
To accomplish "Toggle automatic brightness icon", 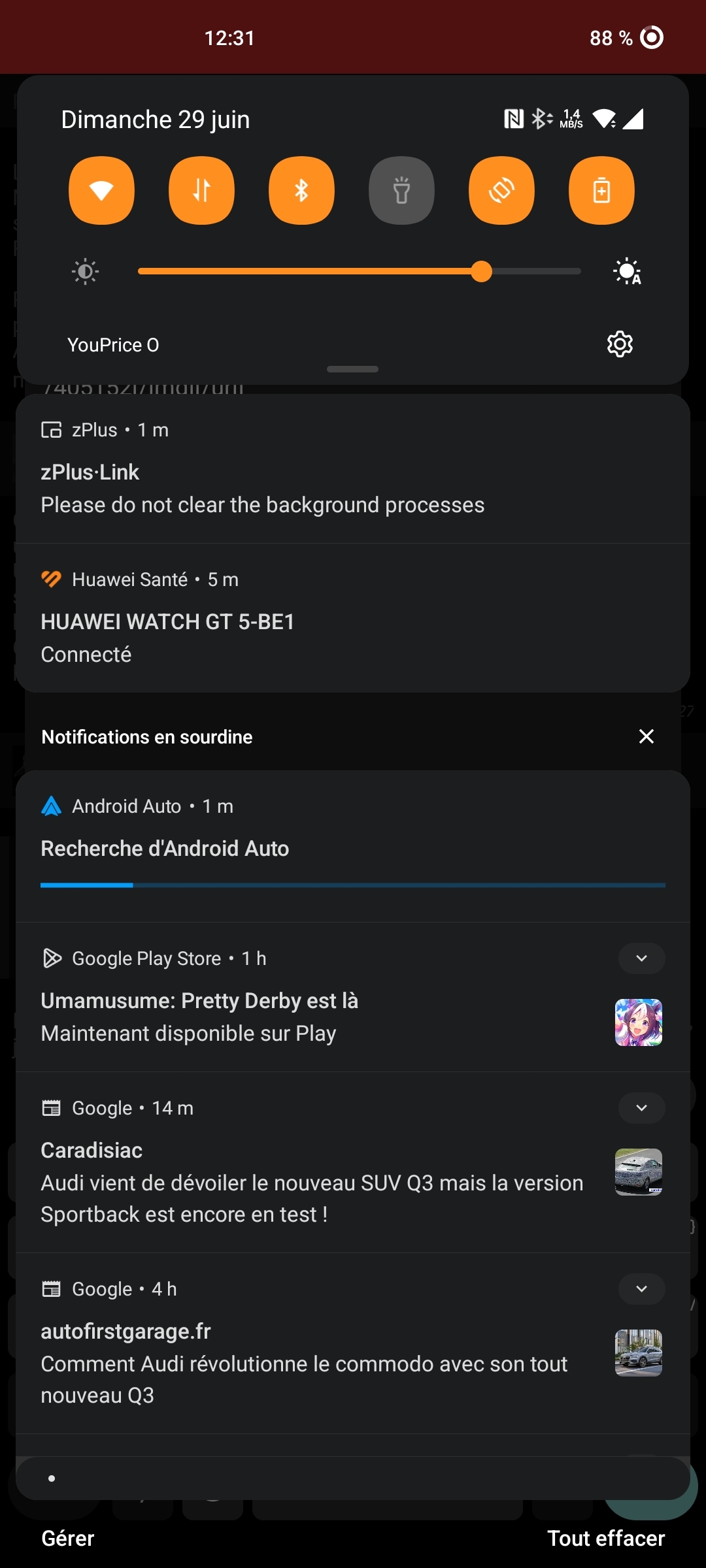I will click(627, 271).
